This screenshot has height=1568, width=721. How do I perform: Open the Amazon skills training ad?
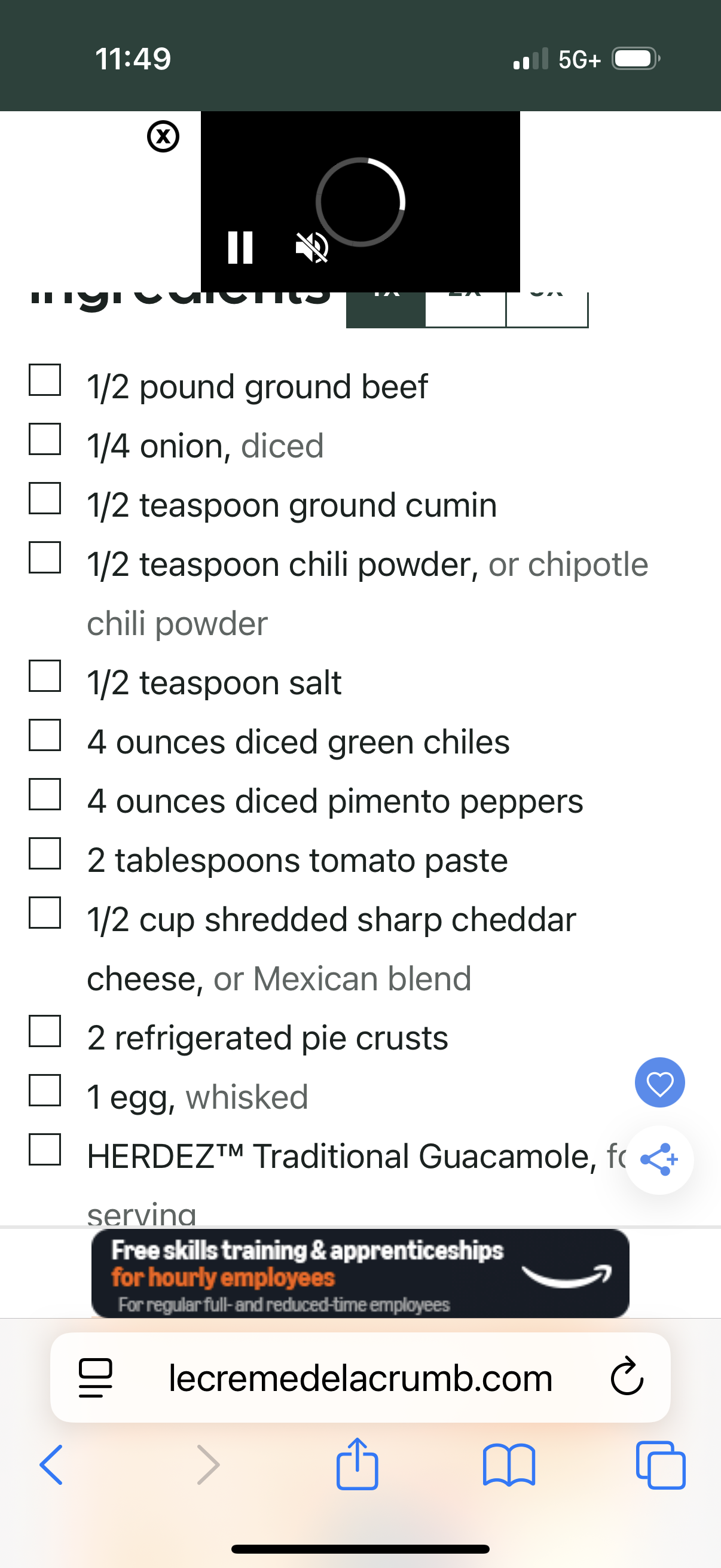click(360, 1273)
